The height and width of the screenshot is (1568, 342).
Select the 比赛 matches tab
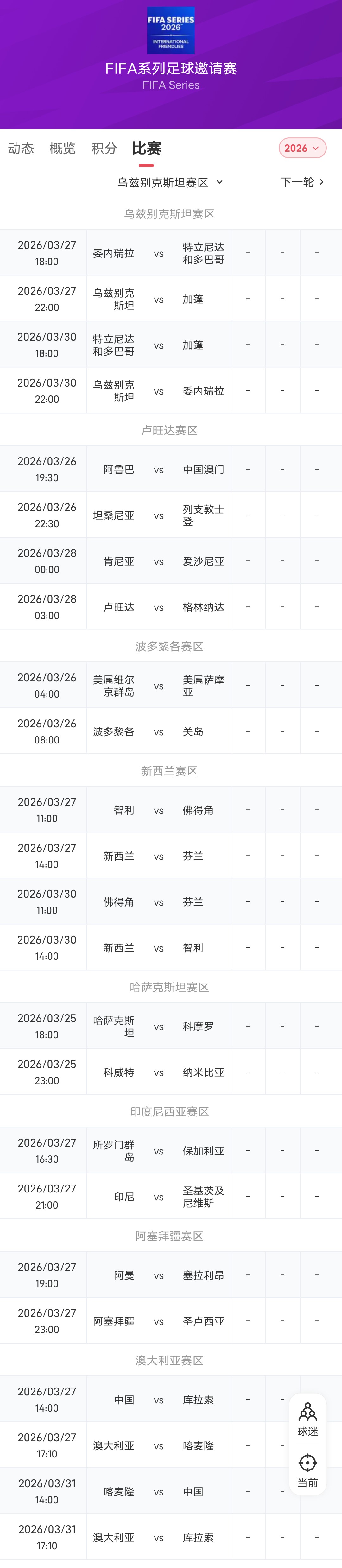click(146, 149)
